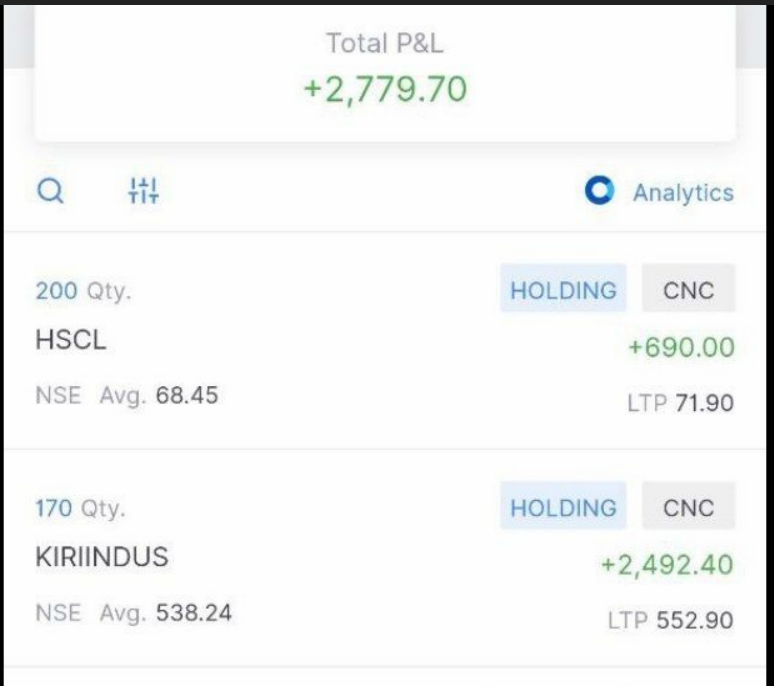
Task: Open the search icon for holdings
Action: click(50, 190)
